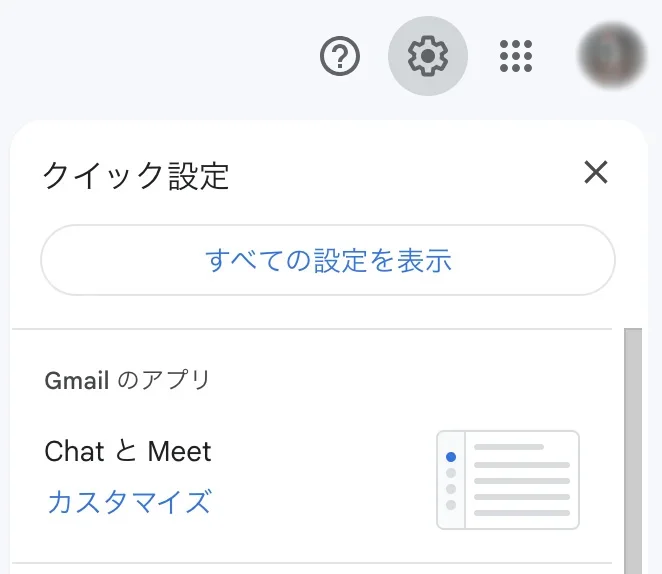
Task: Open the Google apps grid
Action: click(x=516, y=57)
